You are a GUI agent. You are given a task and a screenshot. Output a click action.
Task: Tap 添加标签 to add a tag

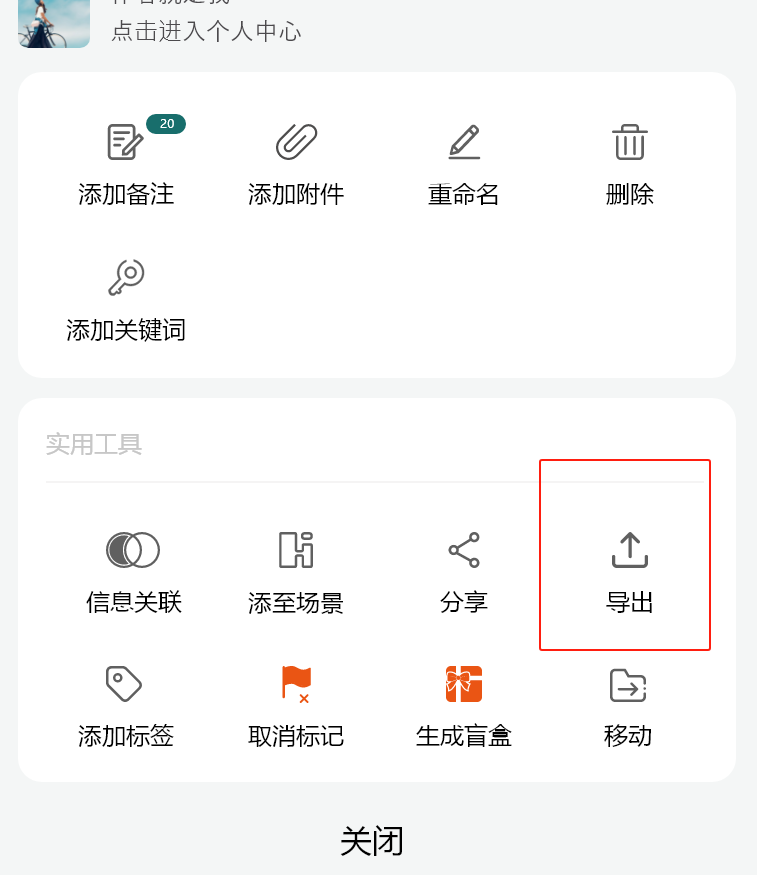(x=126, y=706)
